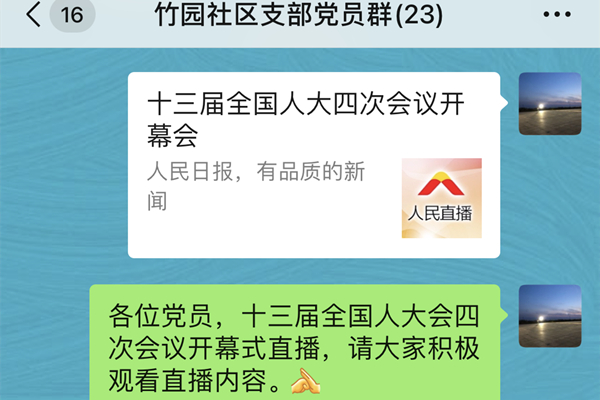Tap sender's avatar beside the green message
Screen dimensions: 600x400
click(x=549, y=316)
